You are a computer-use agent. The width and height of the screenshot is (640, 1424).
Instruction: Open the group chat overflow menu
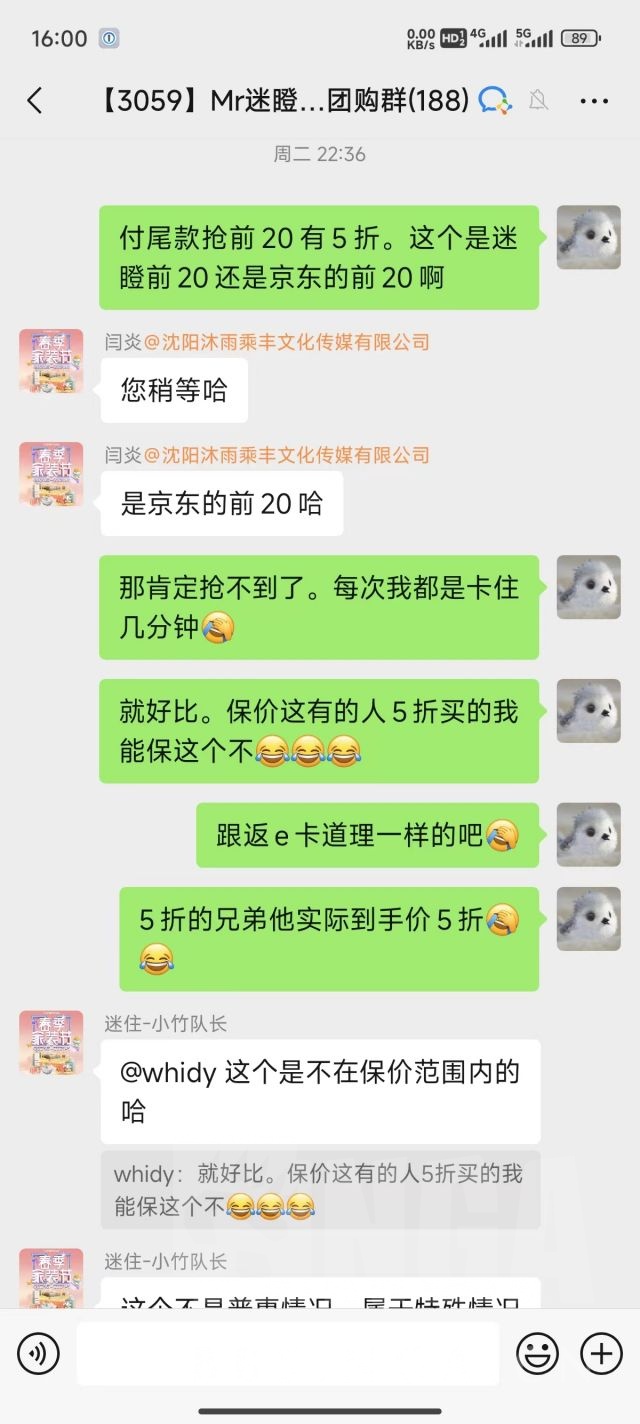tap(594, 100)
